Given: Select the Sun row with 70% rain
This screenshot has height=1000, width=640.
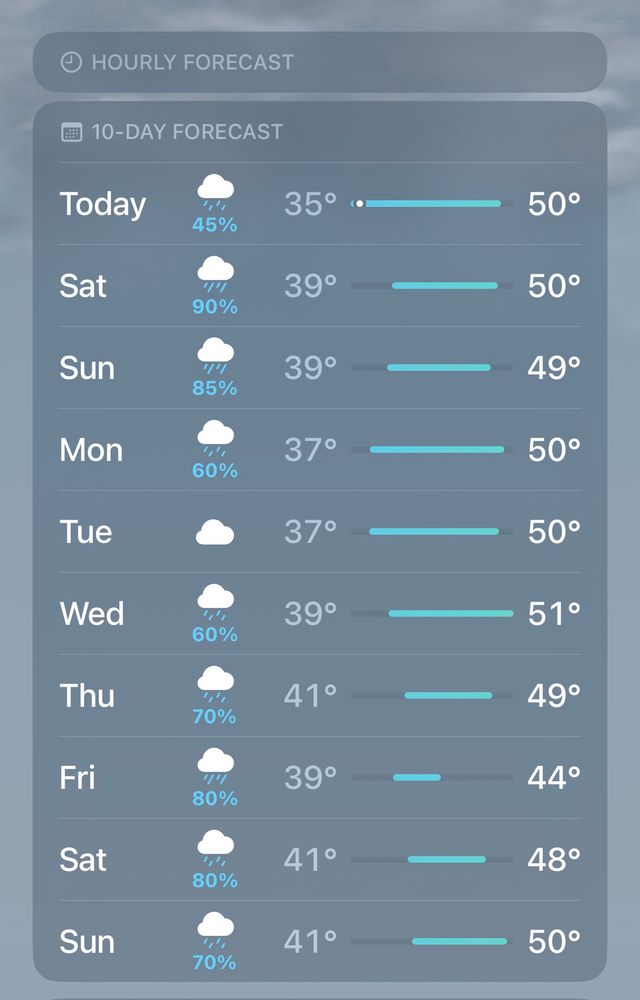Looking at the screenshot, I should 320,941.
